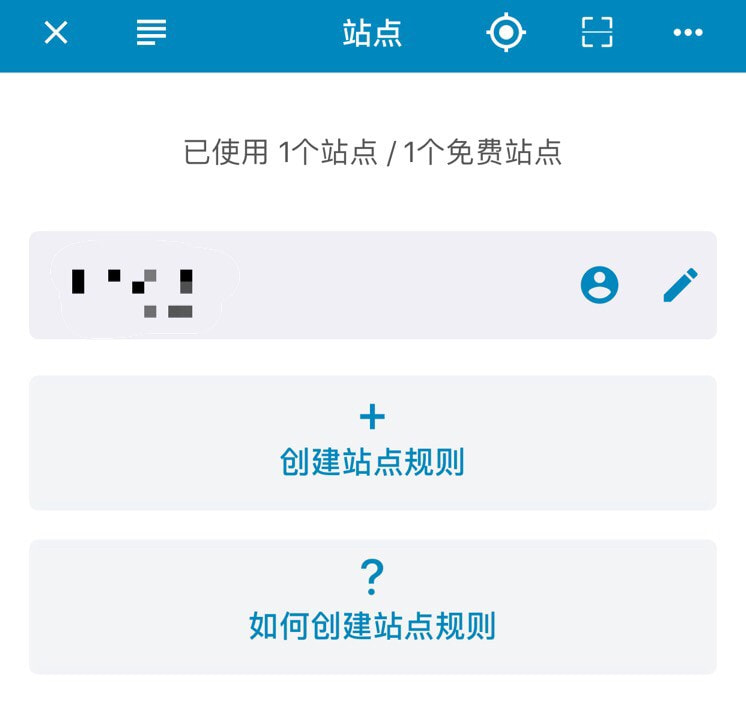Close the 站点 page
This screenshot has width=746, height=705.
click(x=56, y=33)
